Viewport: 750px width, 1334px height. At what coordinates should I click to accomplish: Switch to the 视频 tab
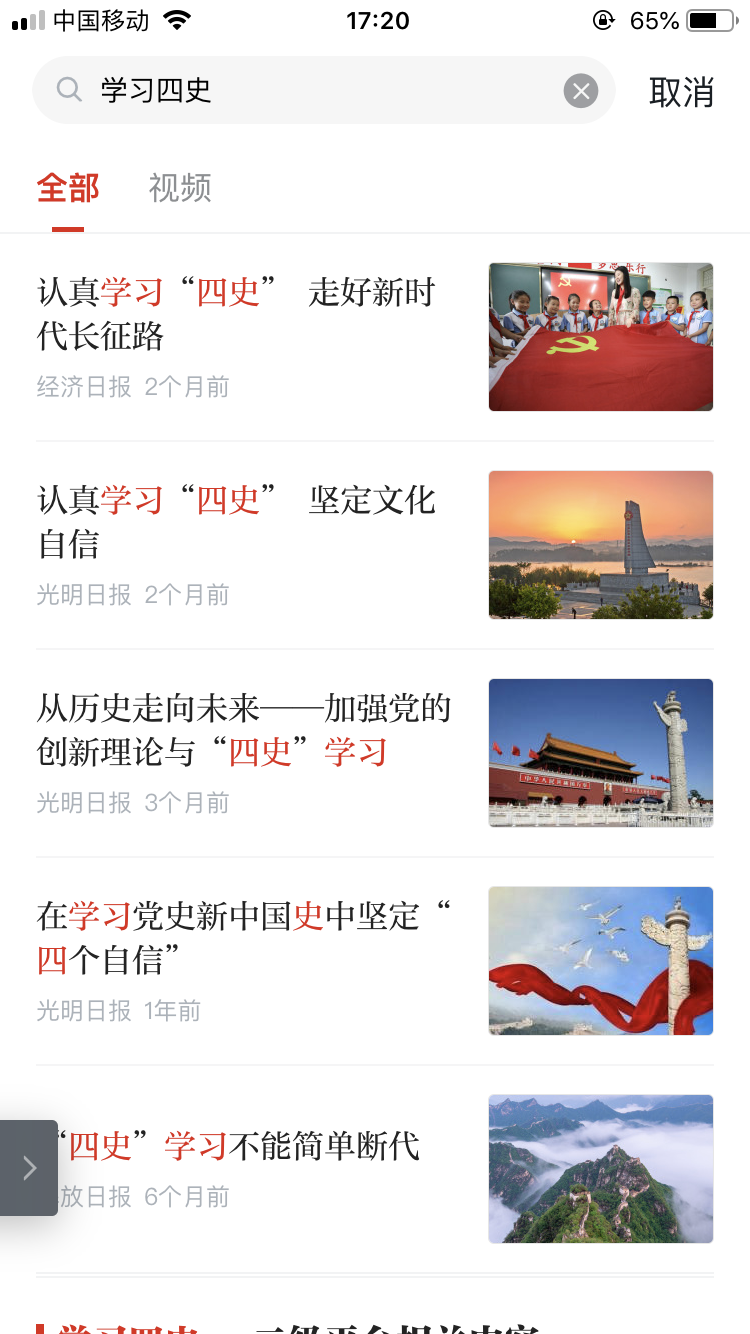pos(180,188)
